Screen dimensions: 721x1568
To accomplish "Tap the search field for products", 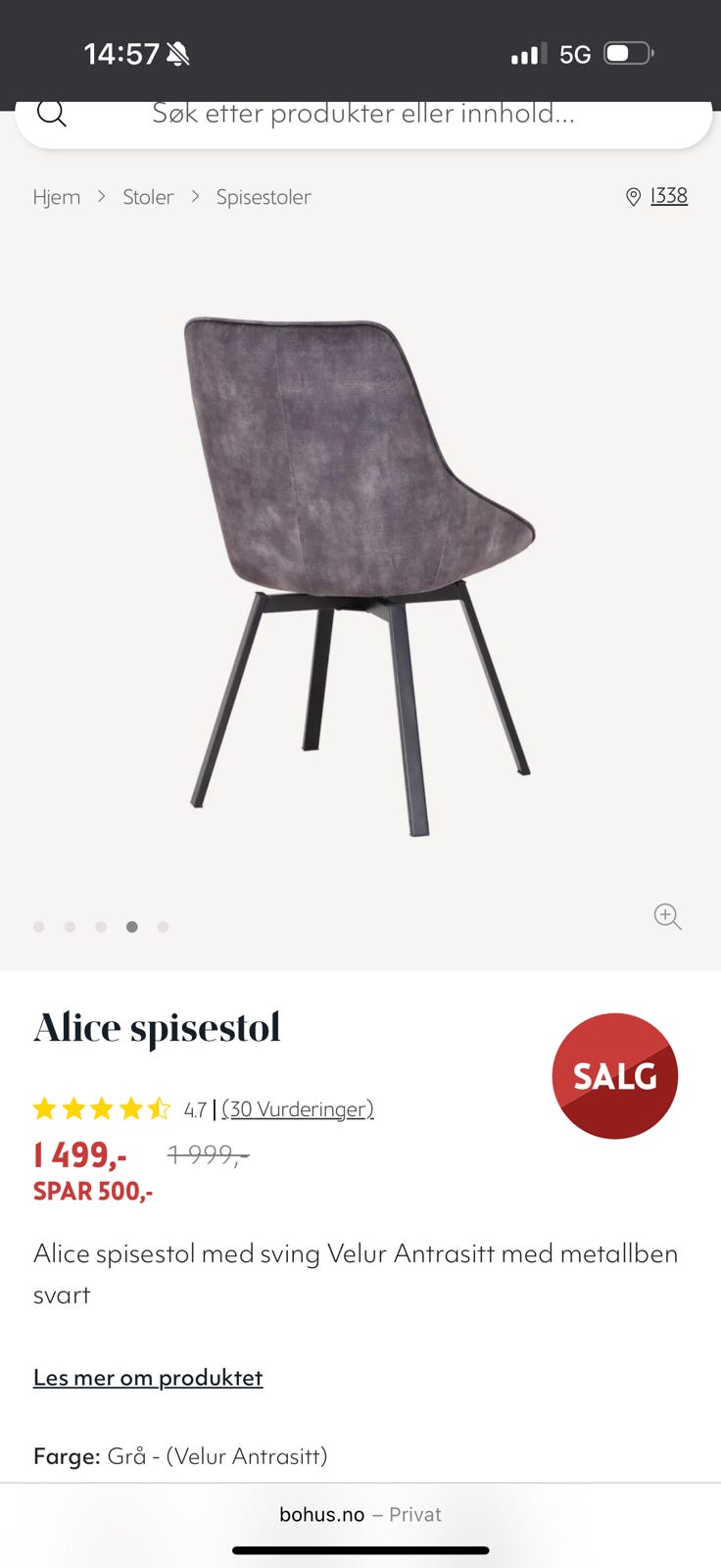I will click(x=362, y=115).
